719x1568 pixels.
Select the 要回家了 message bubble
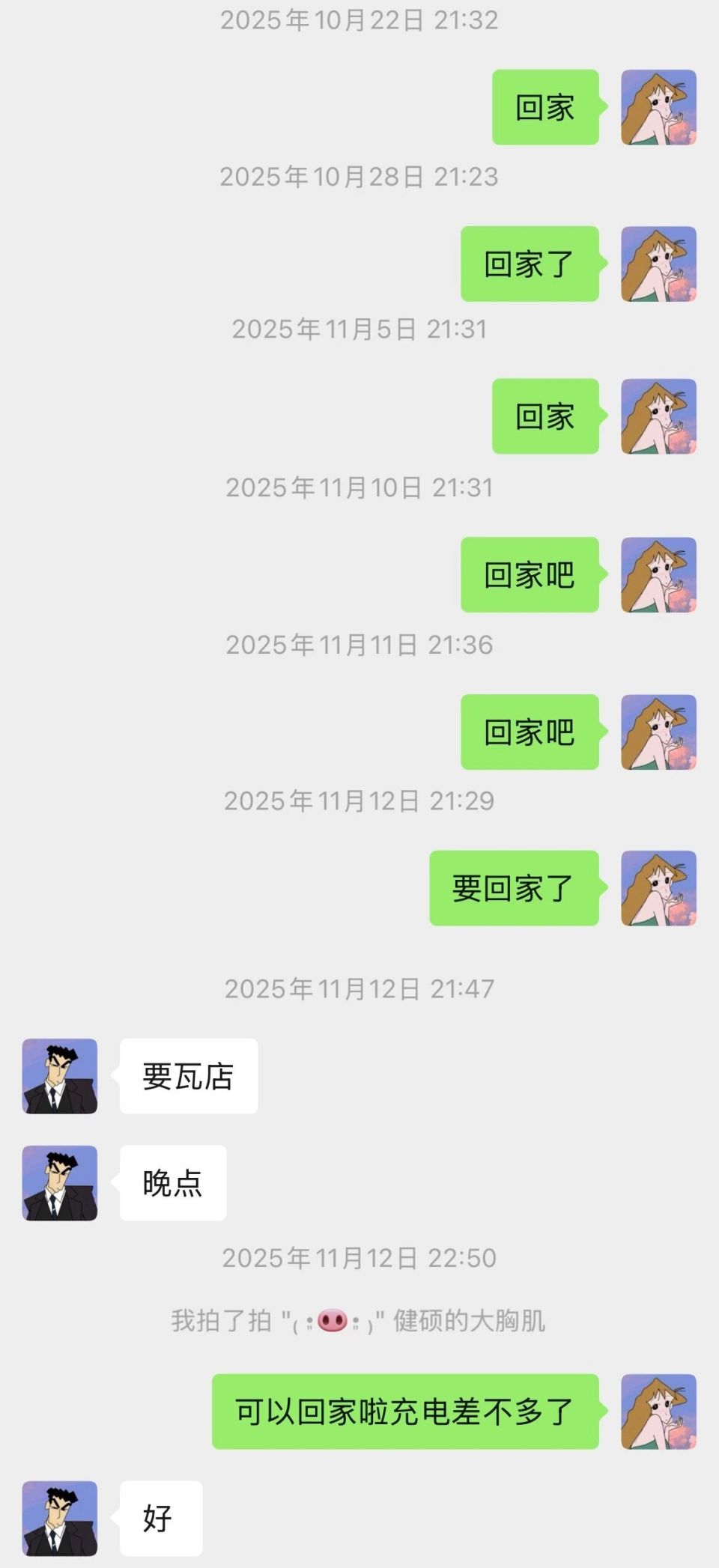(515, 890)
